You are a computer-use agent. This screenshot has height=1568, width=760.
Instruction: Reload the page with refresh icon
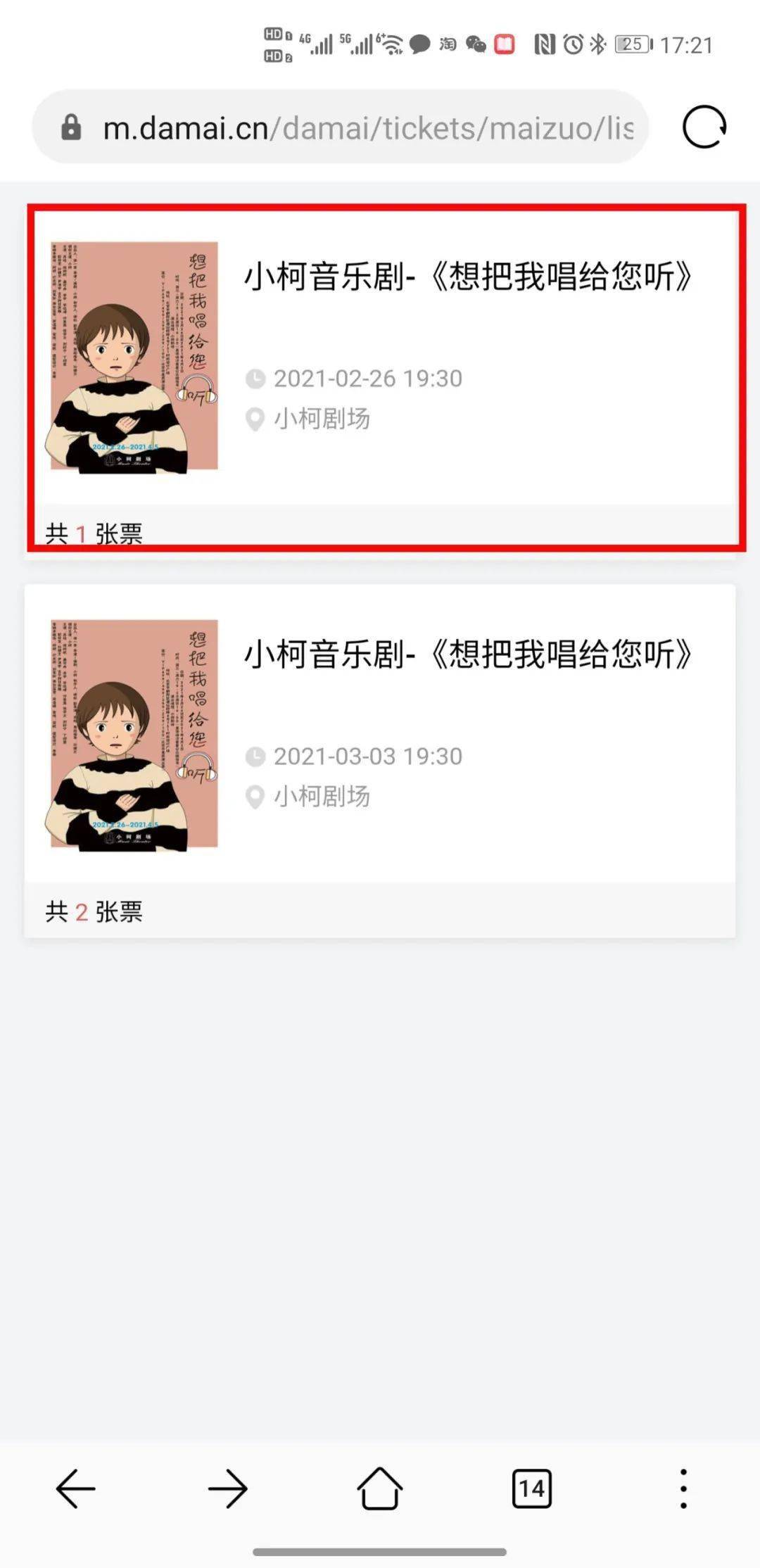point(704,127)
